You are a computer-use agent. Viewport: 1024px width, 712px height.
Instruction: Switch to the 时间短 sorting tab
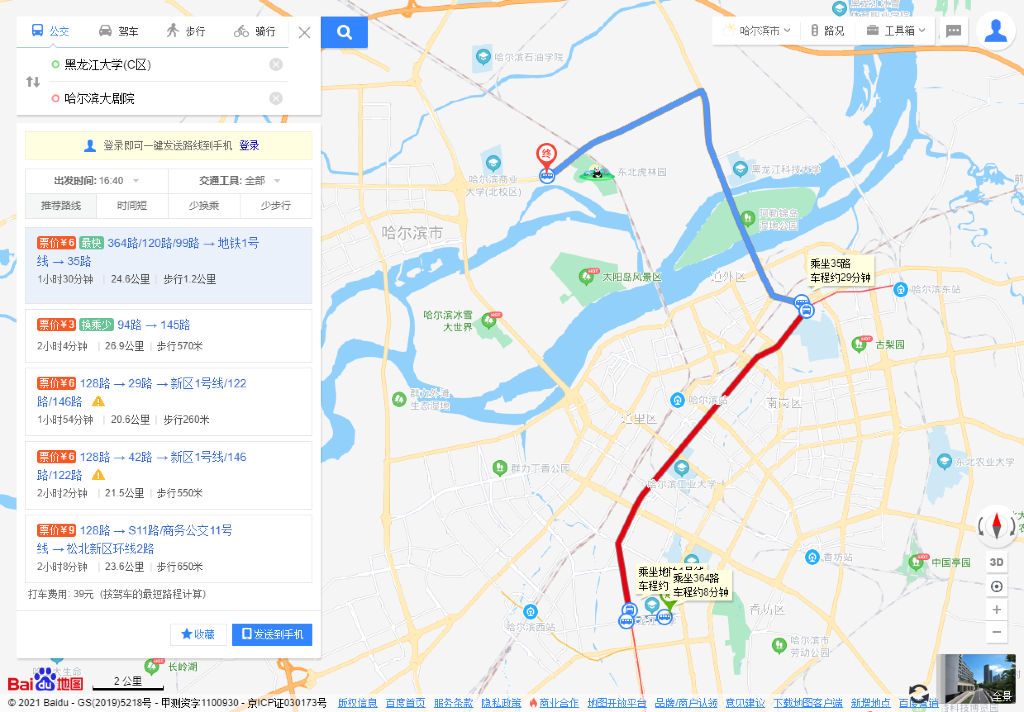tap(132, 206)
